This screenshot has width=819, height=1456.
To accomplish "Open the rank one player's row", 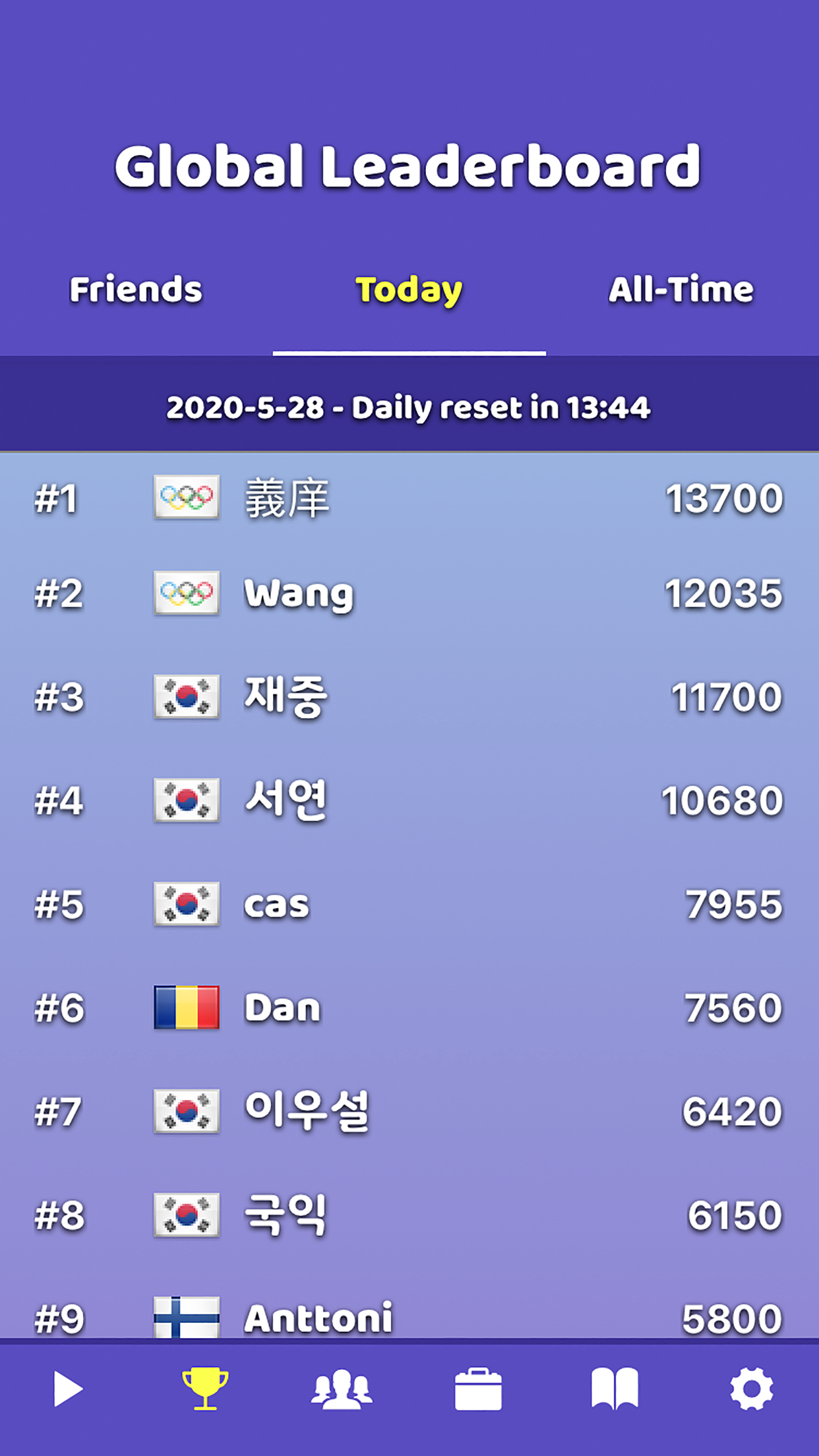I will [409, 498].
